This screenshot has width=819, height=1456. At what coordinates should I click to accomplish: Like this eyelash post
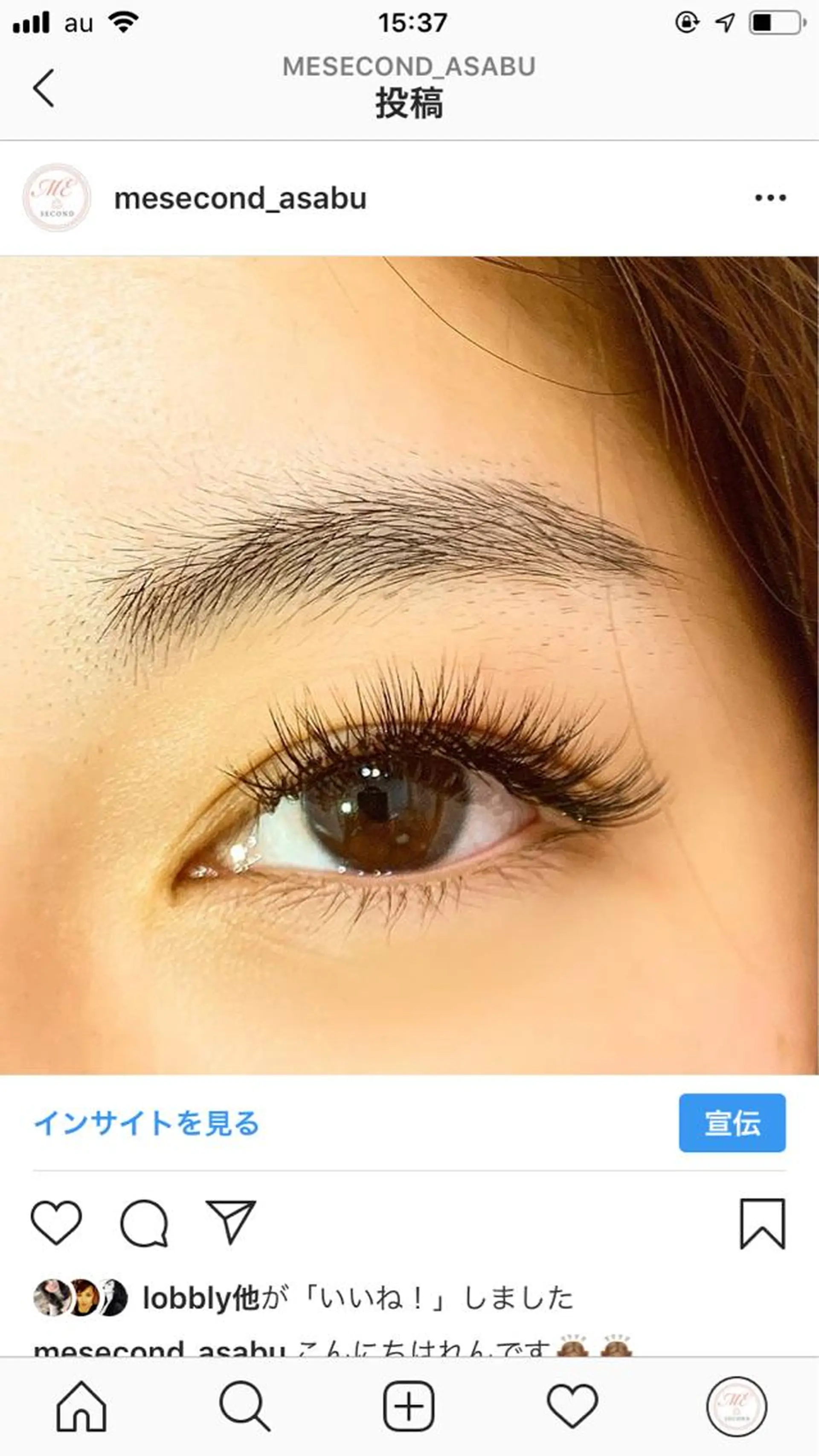56,1223
